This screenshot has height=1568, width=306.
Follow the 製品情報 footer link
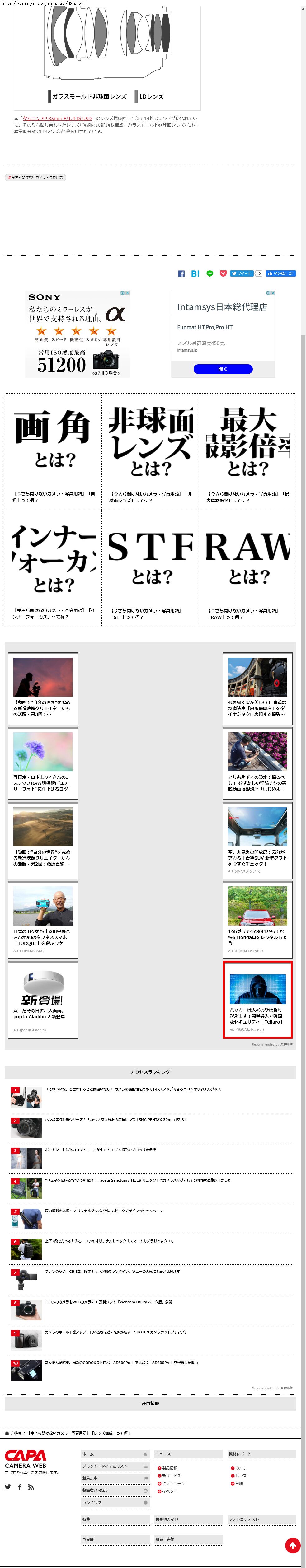[169, 1468]
